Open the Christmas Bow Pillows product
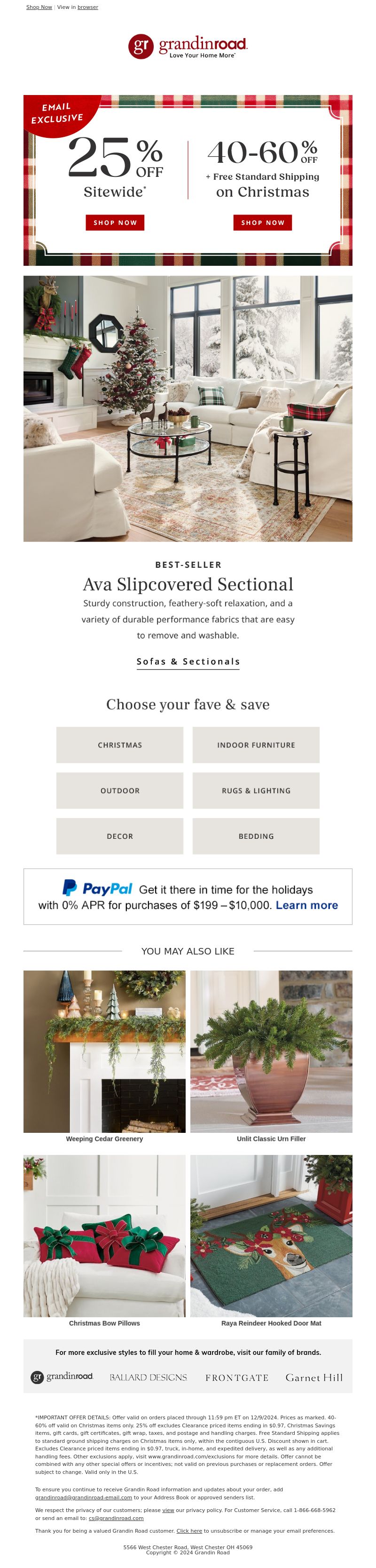The image size is (376, 1568). point(104,1236)
